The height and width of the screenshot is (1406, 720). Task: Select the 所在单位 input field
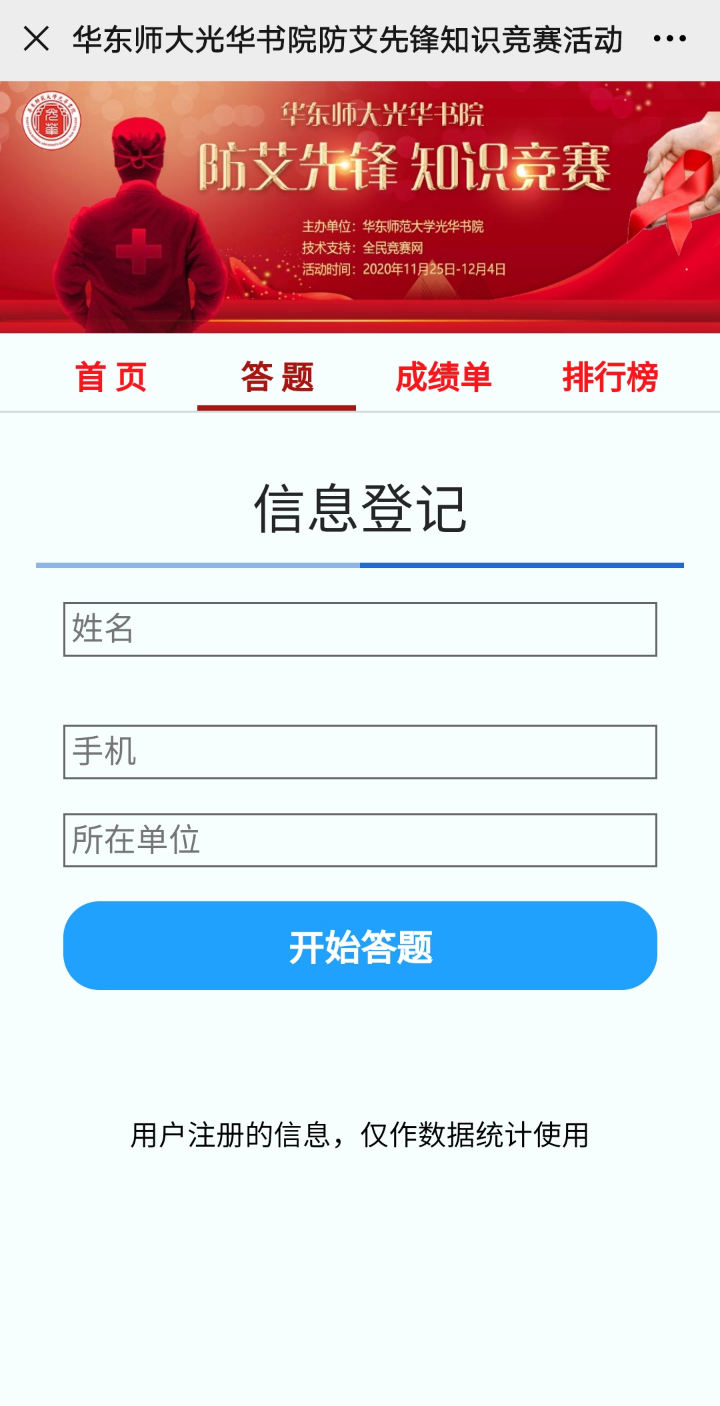point(360,840)
